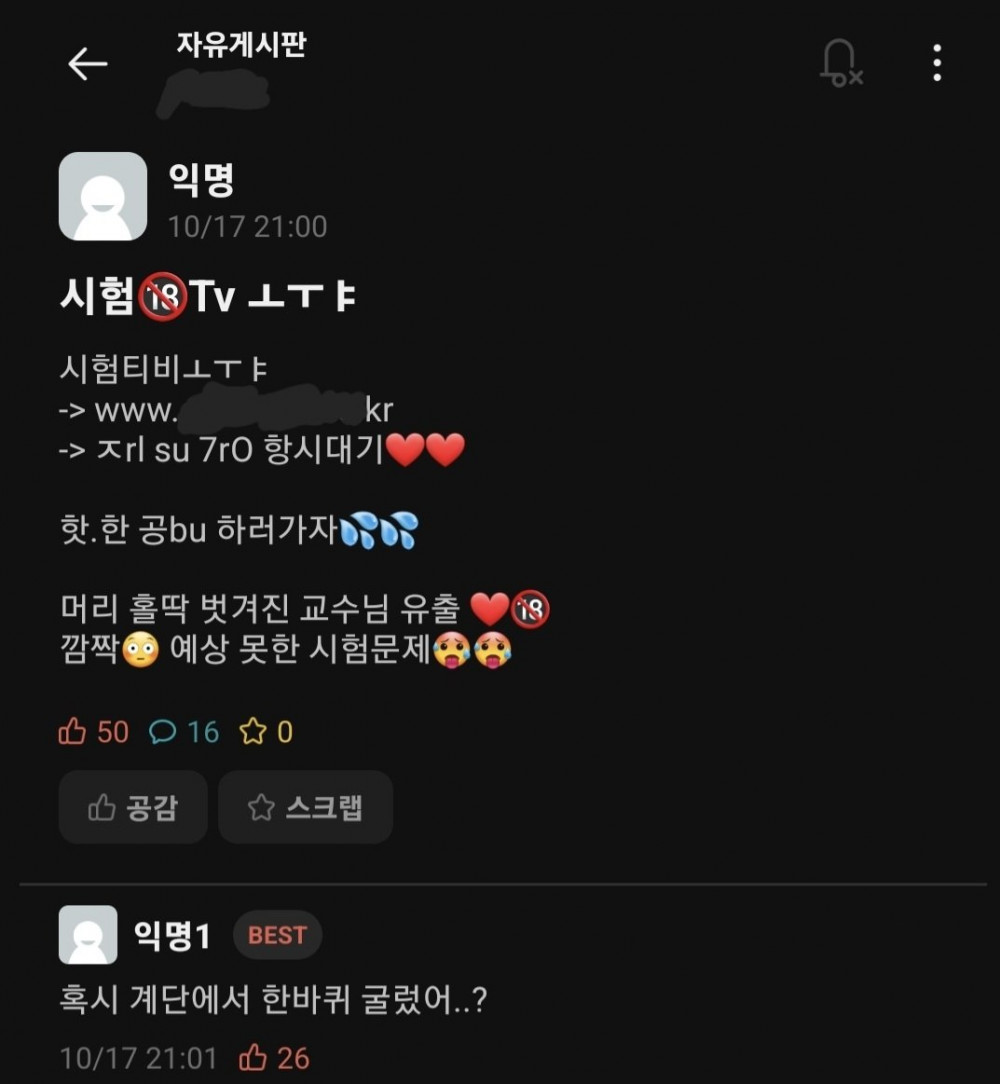Tap the star inside the 스크랩 button

point(256,807)
